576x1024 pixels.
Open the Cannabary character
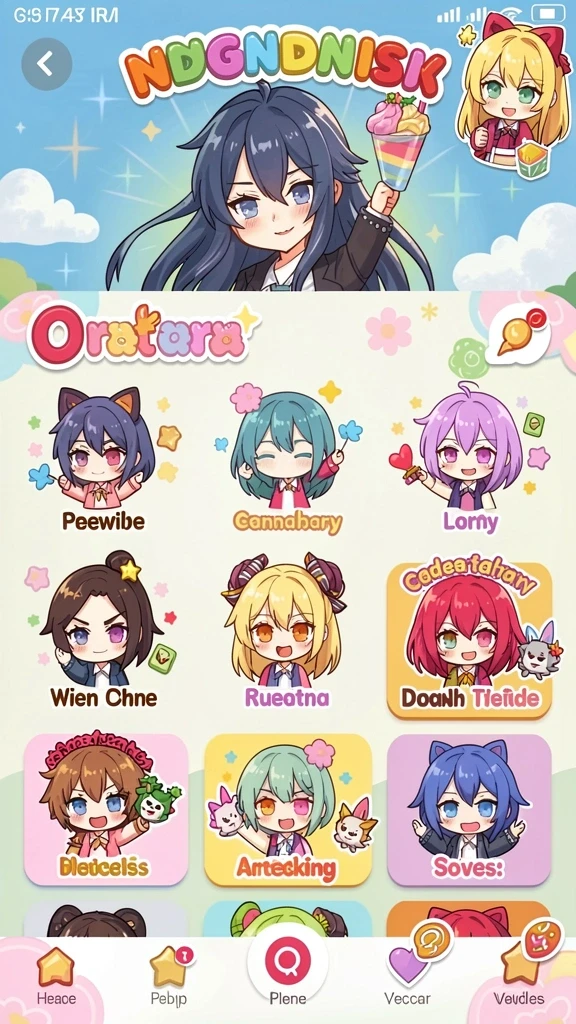coord(287,461)
